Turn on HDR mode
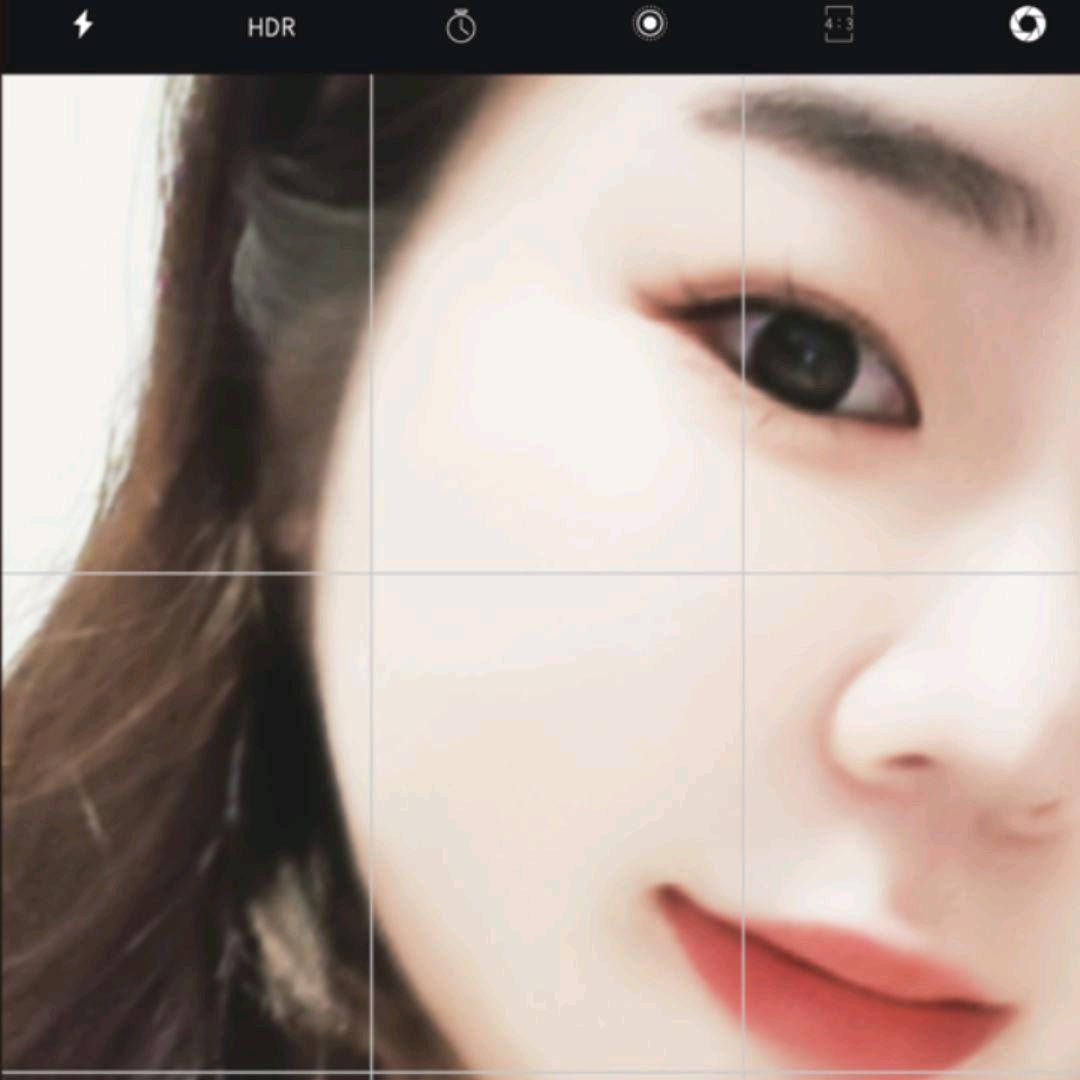This screenshot has width=1080, height=1080. click(x=271, y=28)
